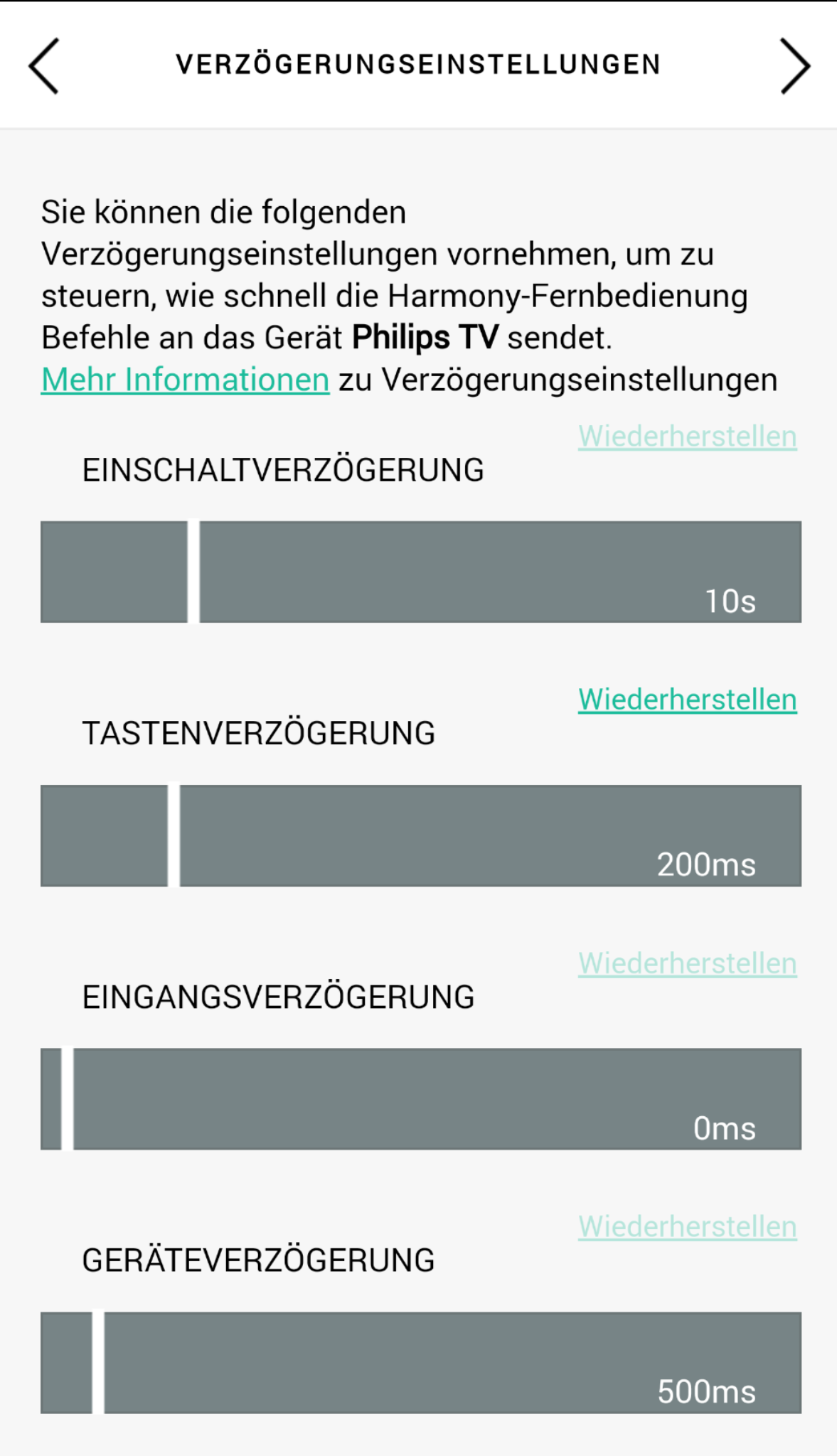Restore default Geräteverzögerung with Wiederherstellen

687,1226
